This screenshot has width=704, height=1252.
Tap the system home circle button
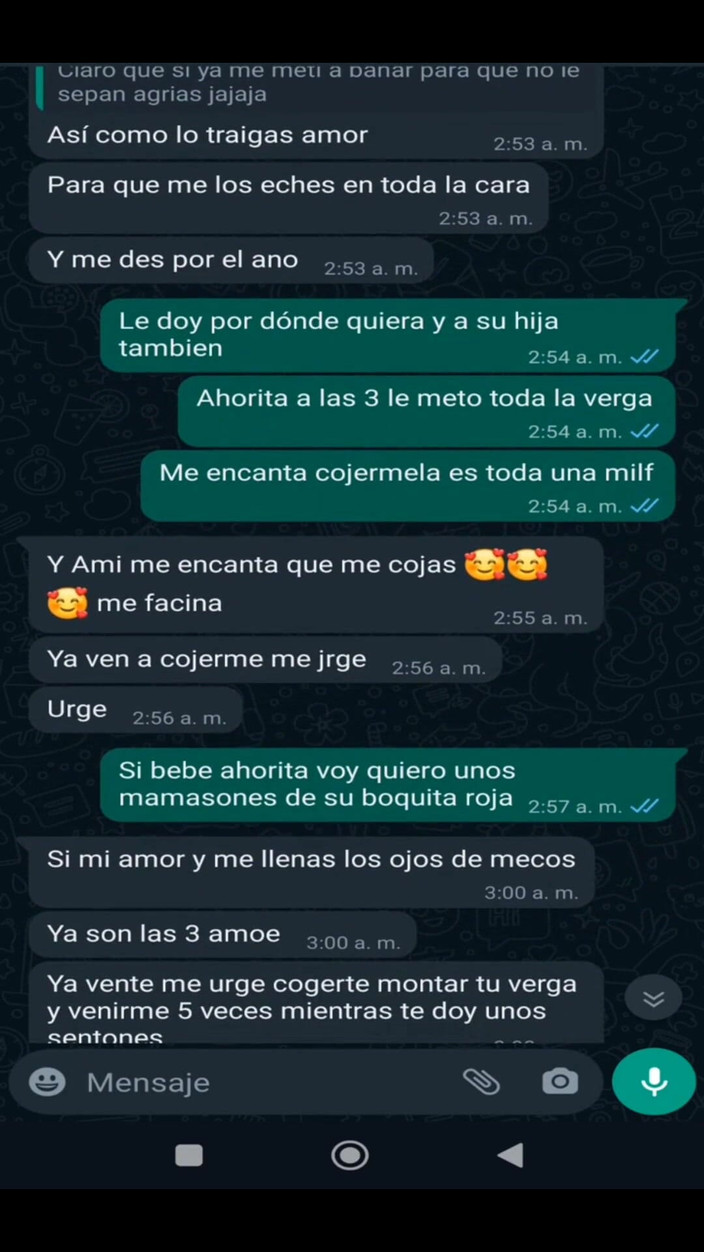click(350, 1156)
